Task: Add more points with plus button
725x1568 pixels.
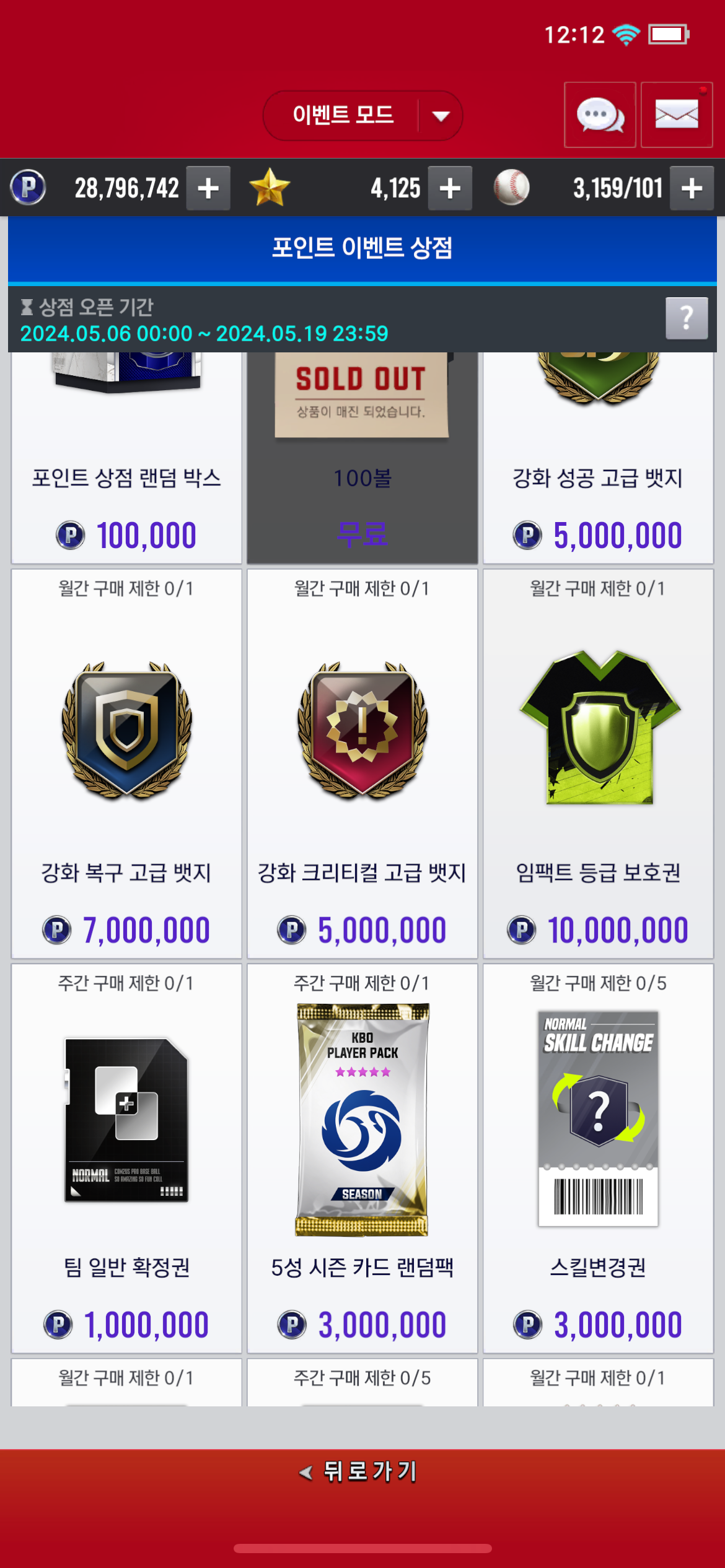Action: [208, 188]
